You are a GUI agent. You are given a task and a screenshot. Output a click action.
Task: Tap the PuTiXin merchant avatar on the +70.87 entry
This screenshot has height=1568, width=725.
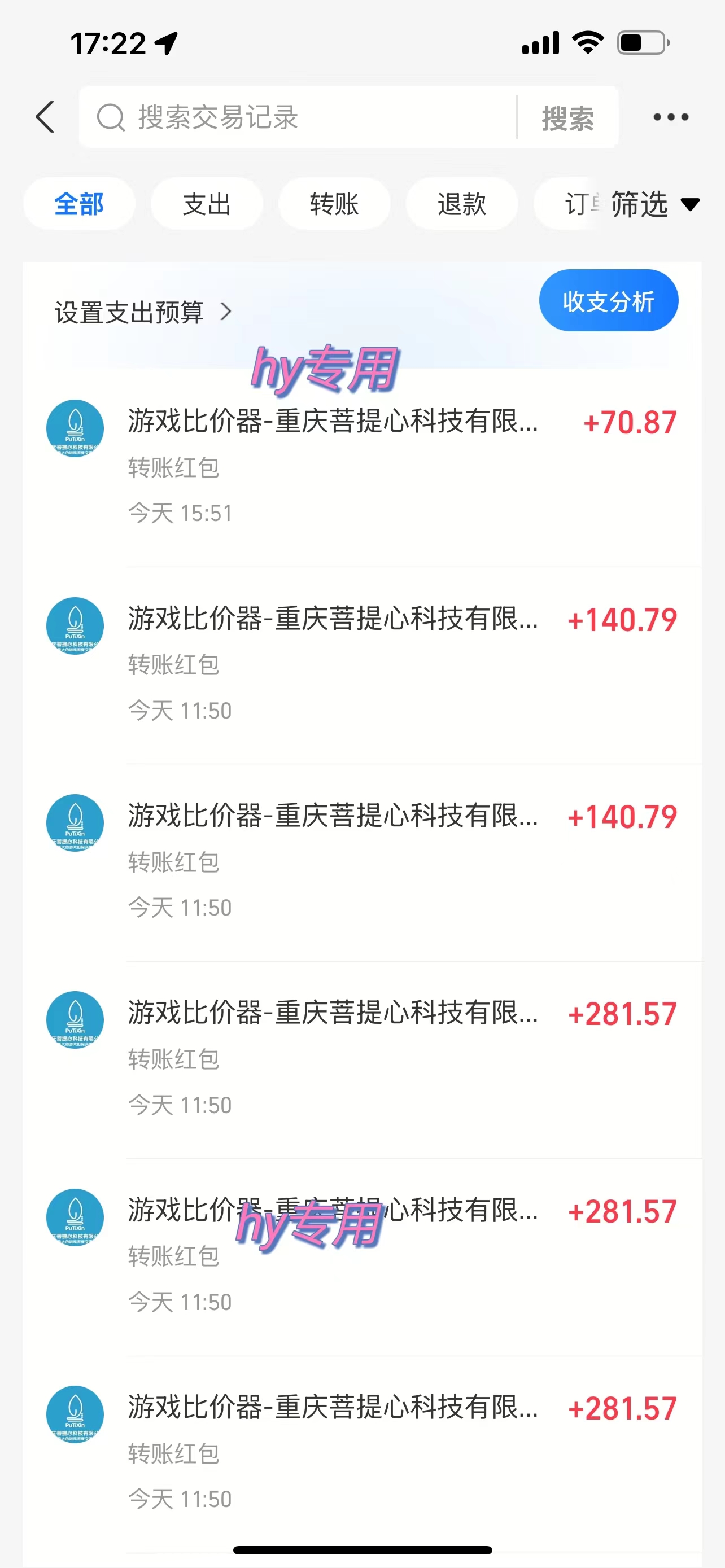tap(76, 428)
